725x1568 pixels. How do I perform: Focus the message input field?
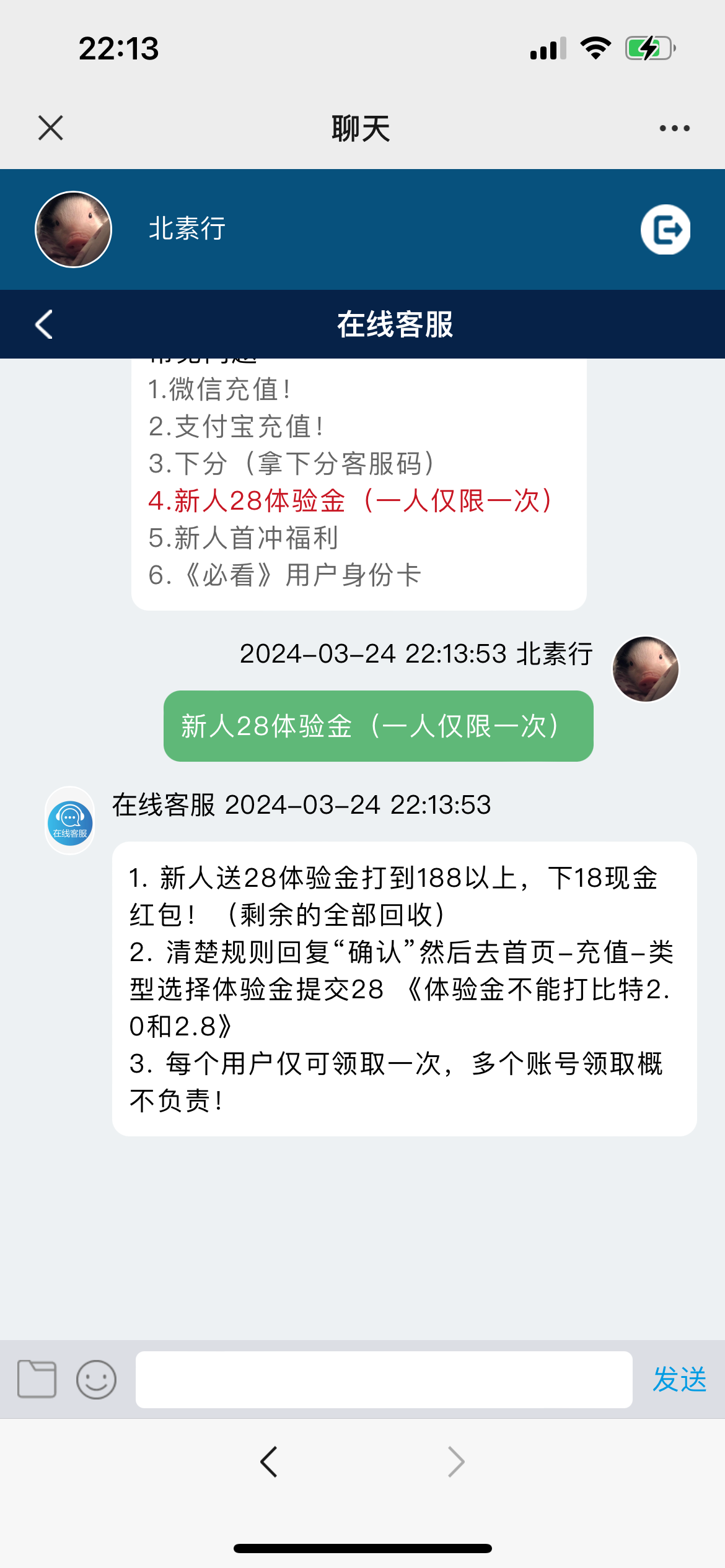pos(384,1379)
